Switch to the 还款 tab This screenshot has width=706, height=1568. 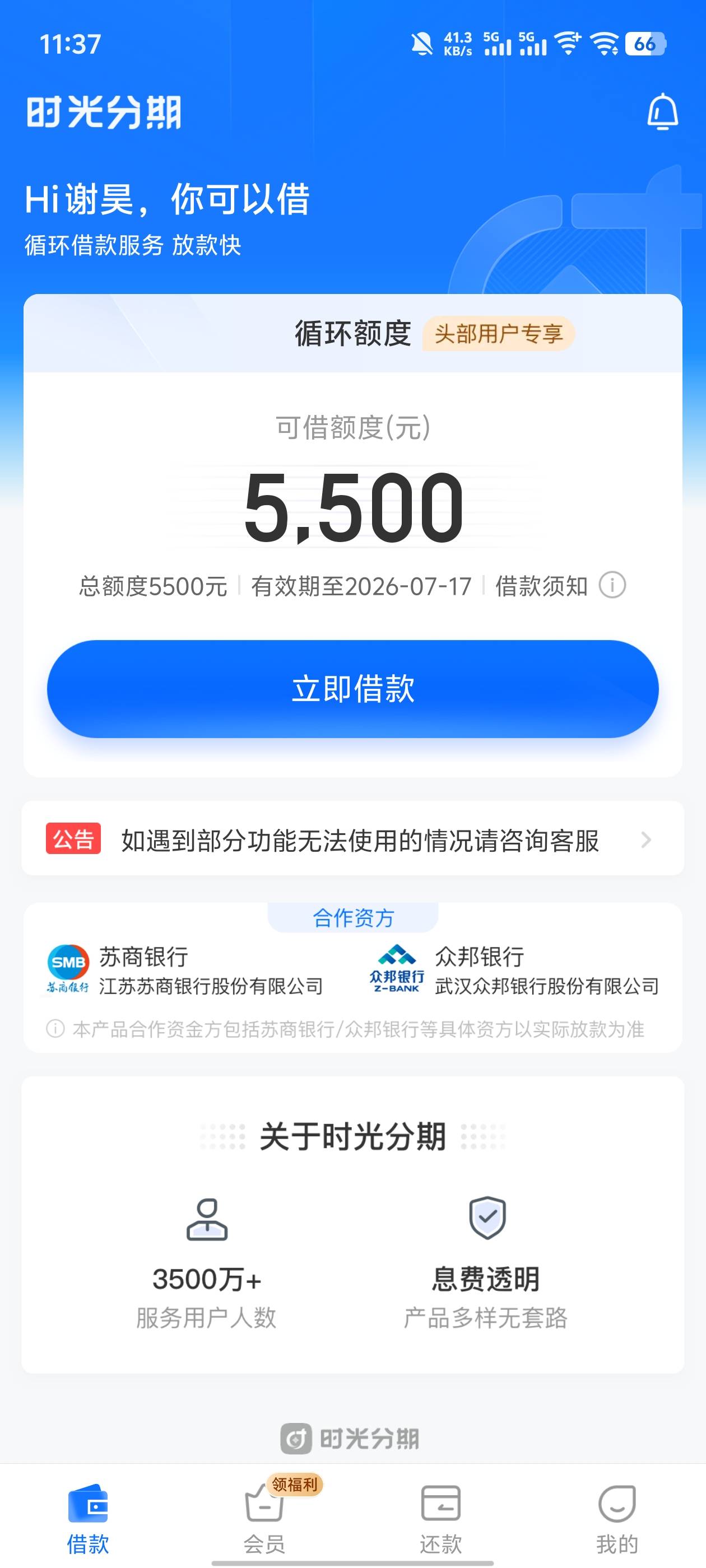point(440,1517)
